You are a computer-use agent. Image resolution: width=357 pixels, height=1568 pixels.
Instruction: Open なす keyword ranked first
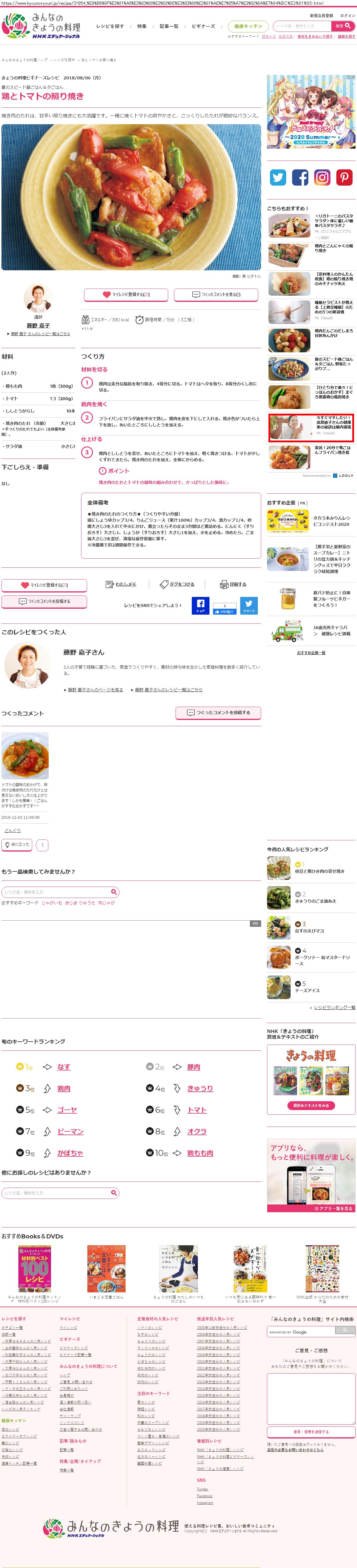(64, 1066)
